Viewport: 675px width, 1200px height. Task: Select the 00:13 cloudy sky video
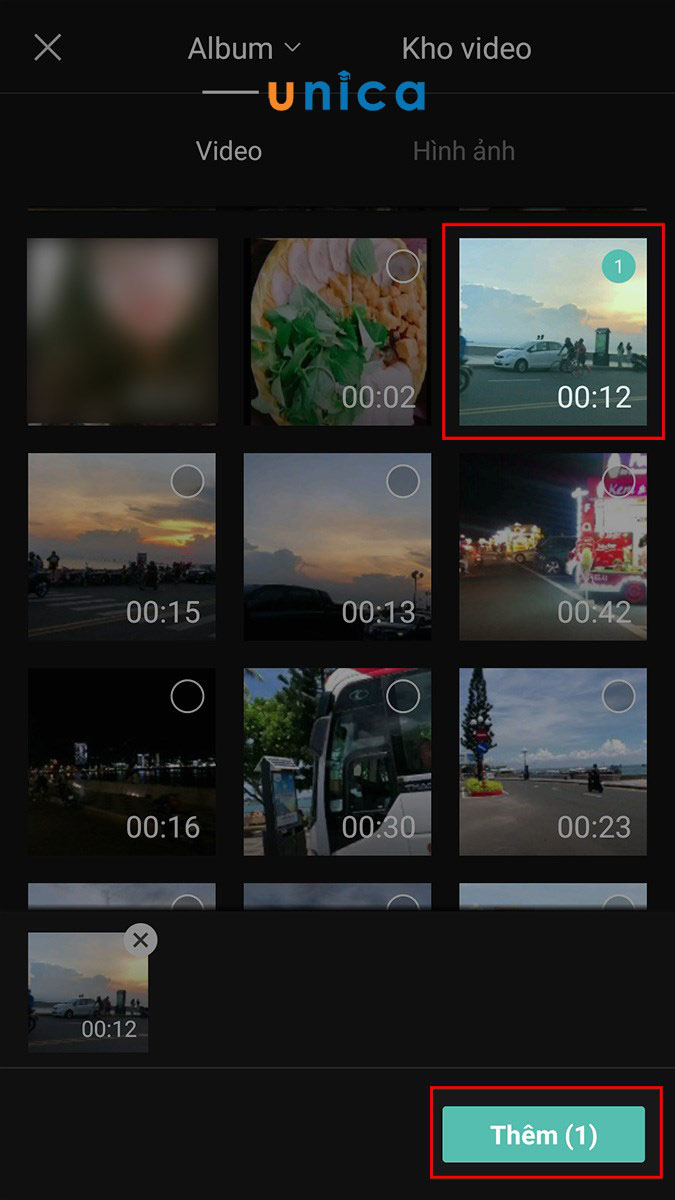402,481
